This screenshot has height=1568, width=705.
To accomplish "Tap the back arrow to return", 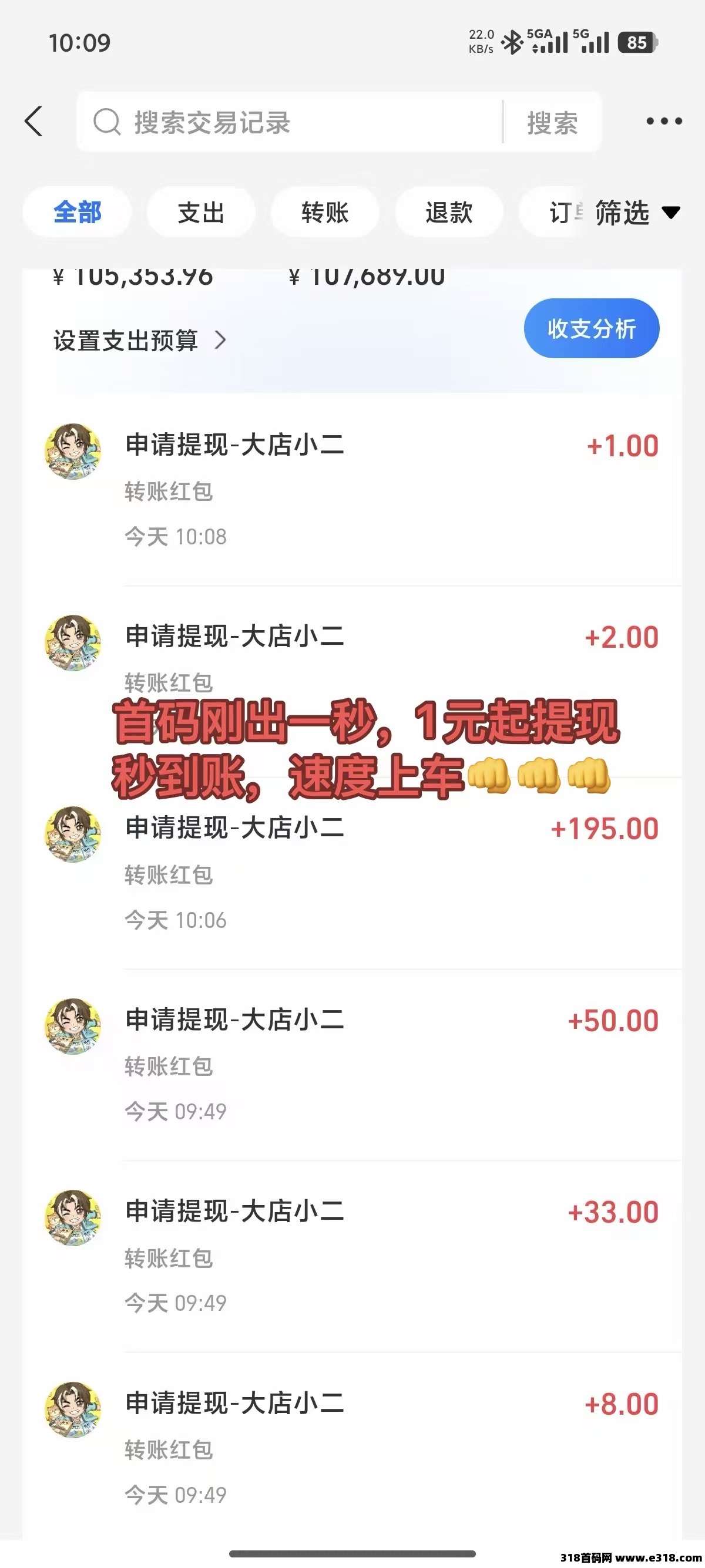I will (x=35, y=121).
